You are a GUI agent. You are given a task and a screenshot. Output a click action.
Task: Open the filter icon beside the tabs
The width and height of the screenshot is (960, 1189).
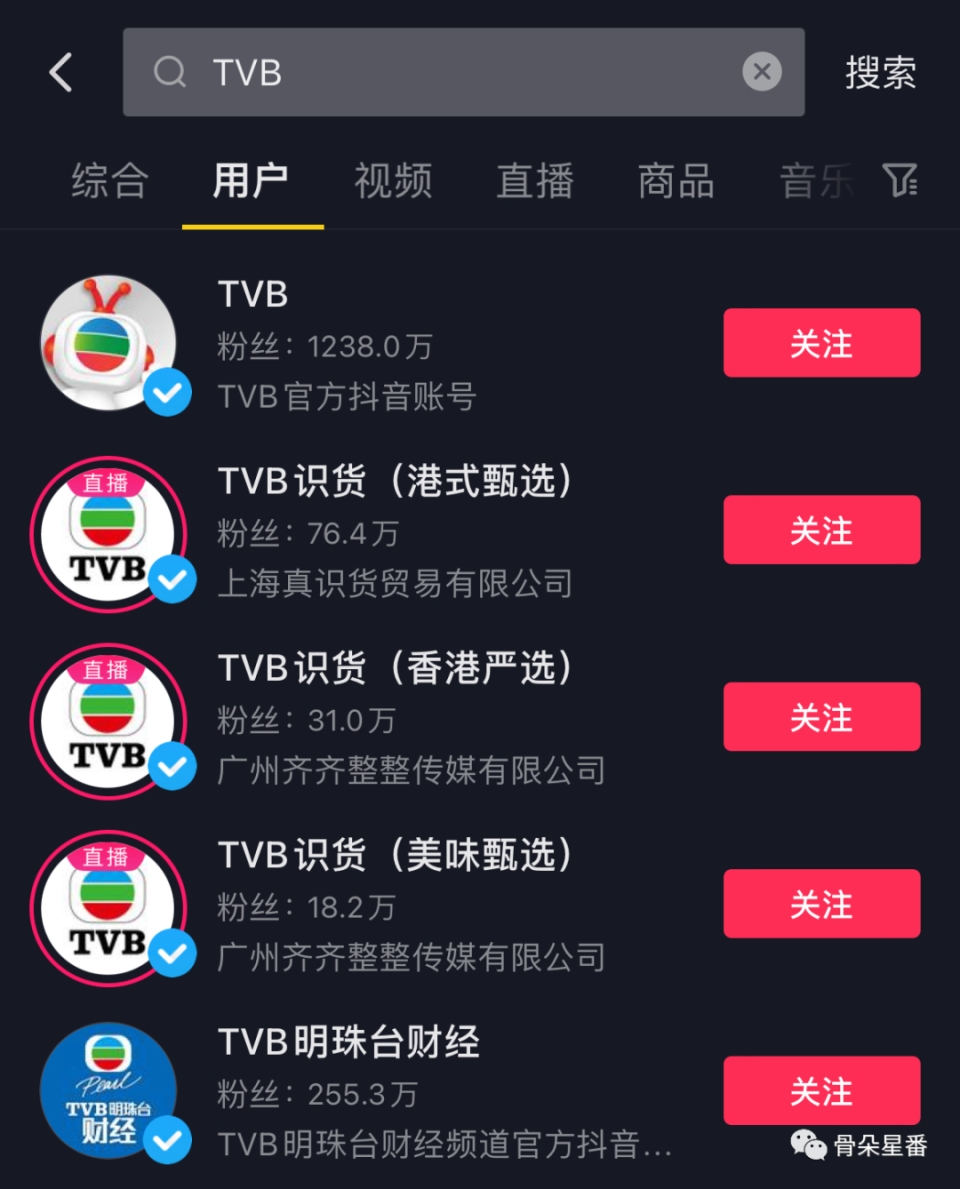[x=899, y=181]
